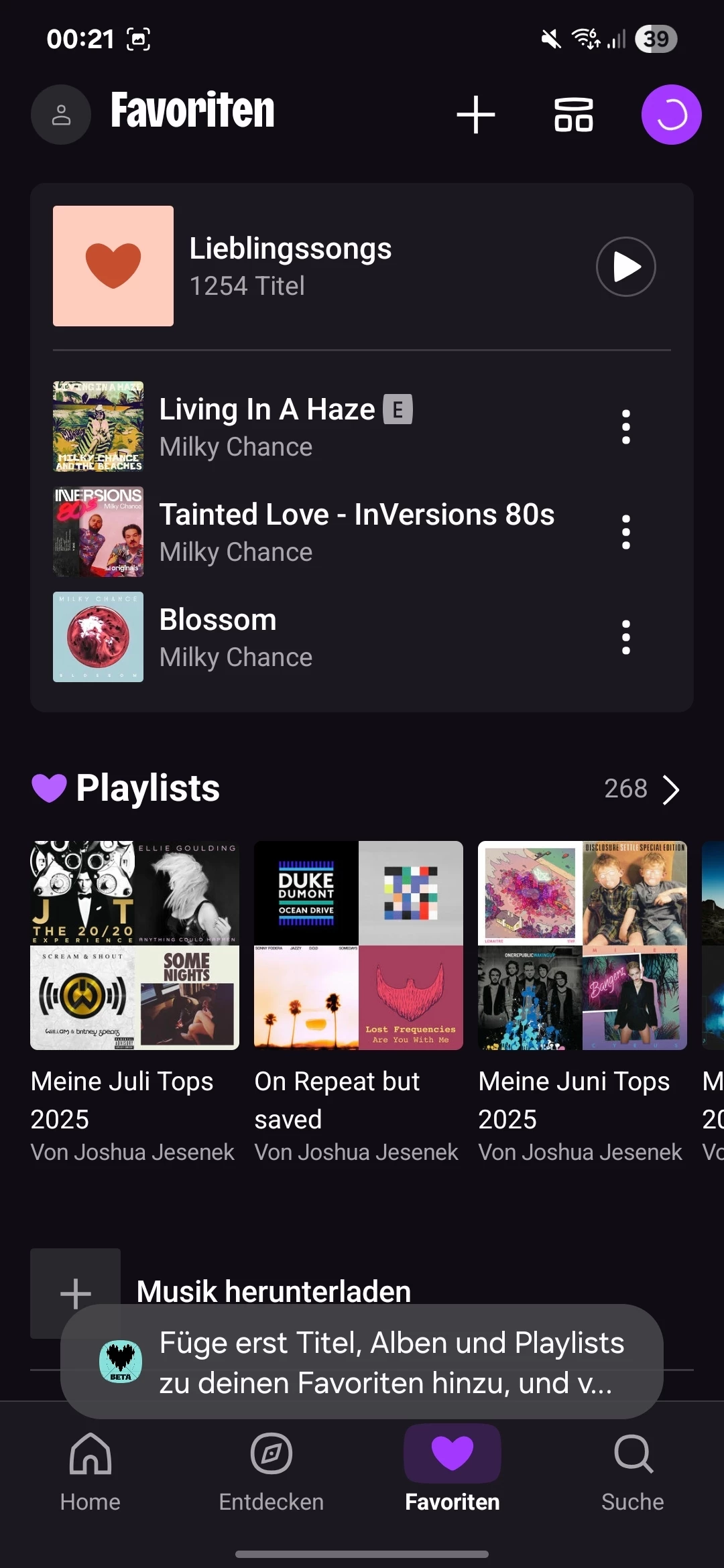724x1568 pixels.
Task: Open On Repeat but saved playlist
Action: point(359,945)
